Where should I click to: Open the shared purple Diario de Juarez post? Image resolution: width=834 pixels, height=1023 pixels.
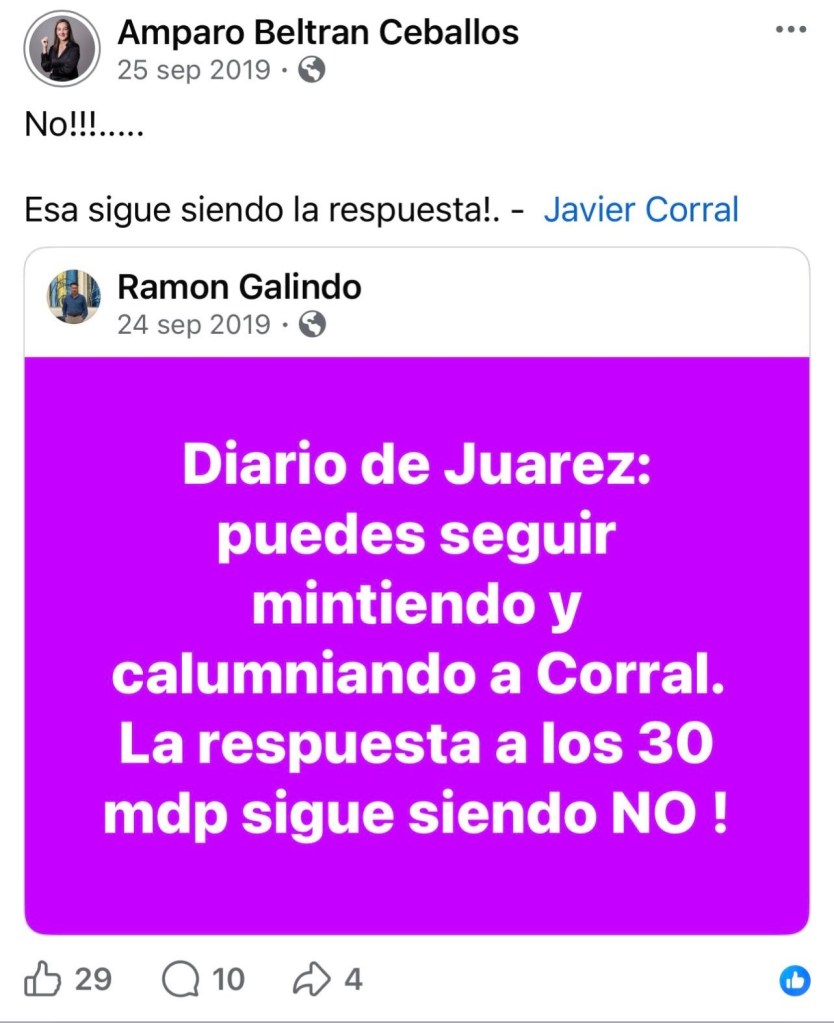point(416,645)
